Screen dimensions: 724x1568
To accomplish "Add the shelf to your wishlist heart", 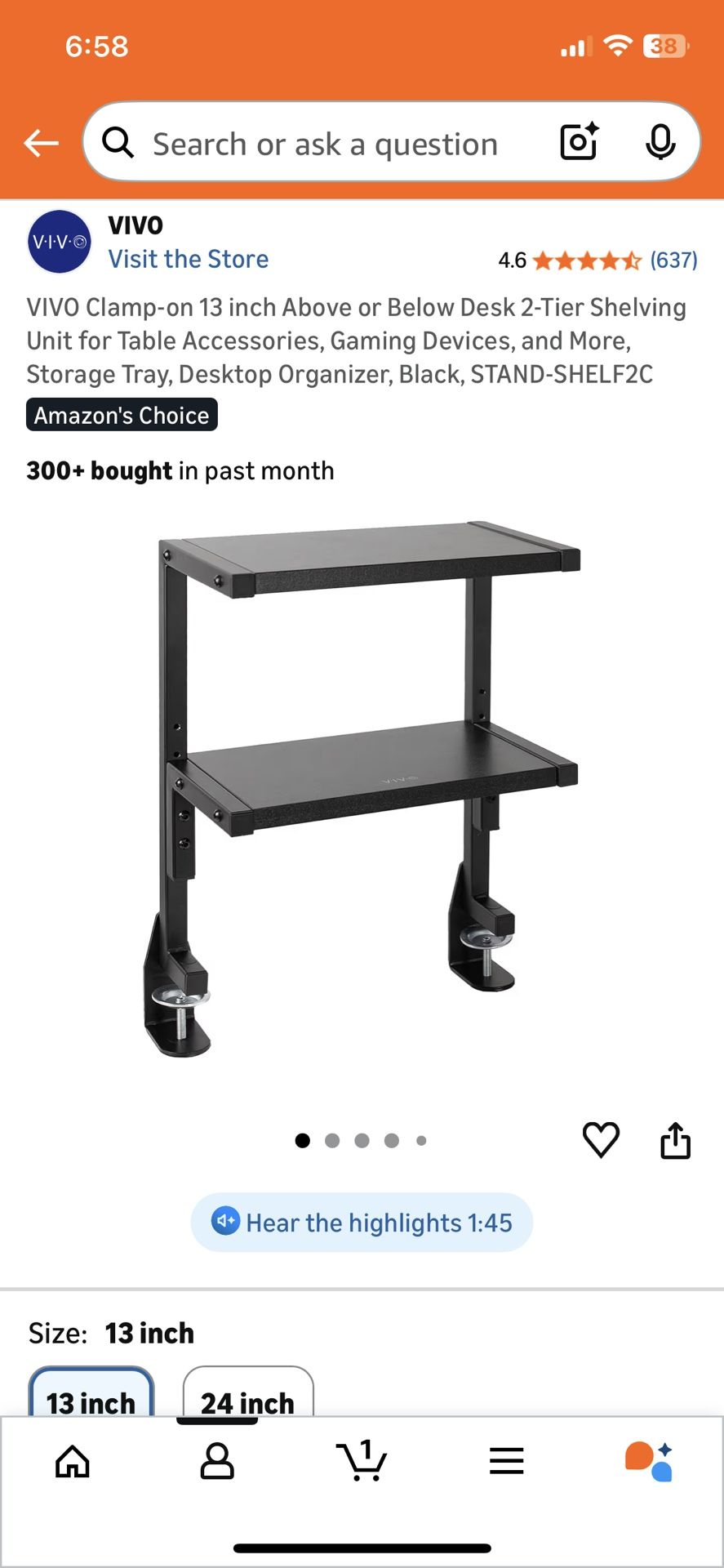I will click(x=602, y=1140).
